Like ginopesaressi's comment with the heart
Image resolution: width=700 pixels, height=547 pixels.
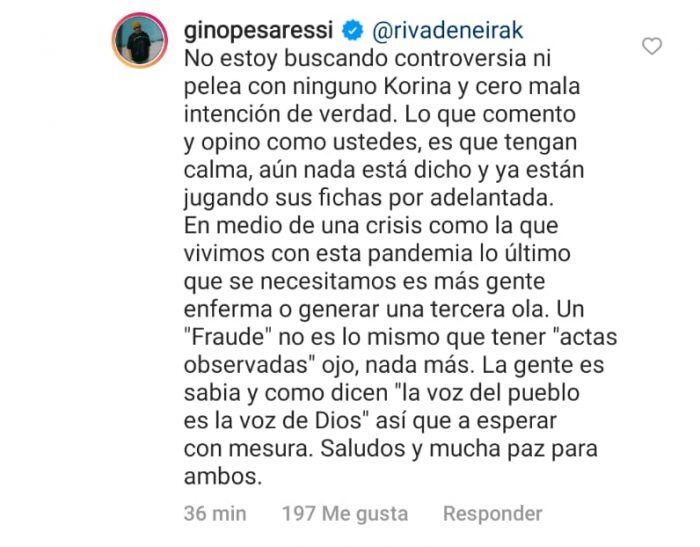point(651,46)
